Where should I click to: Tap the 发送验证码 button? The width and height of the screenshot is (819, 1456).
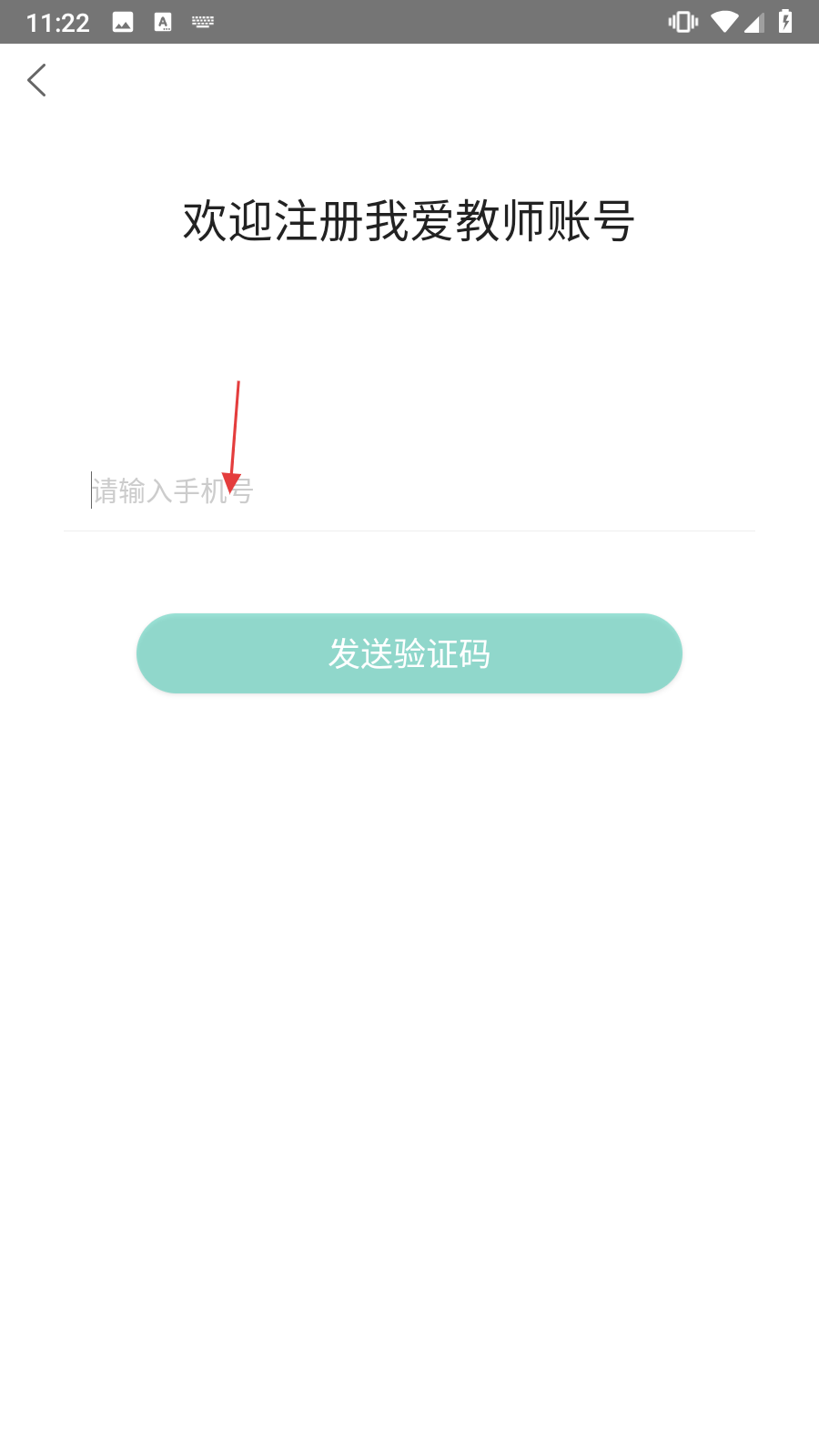[x=409, y=653]
